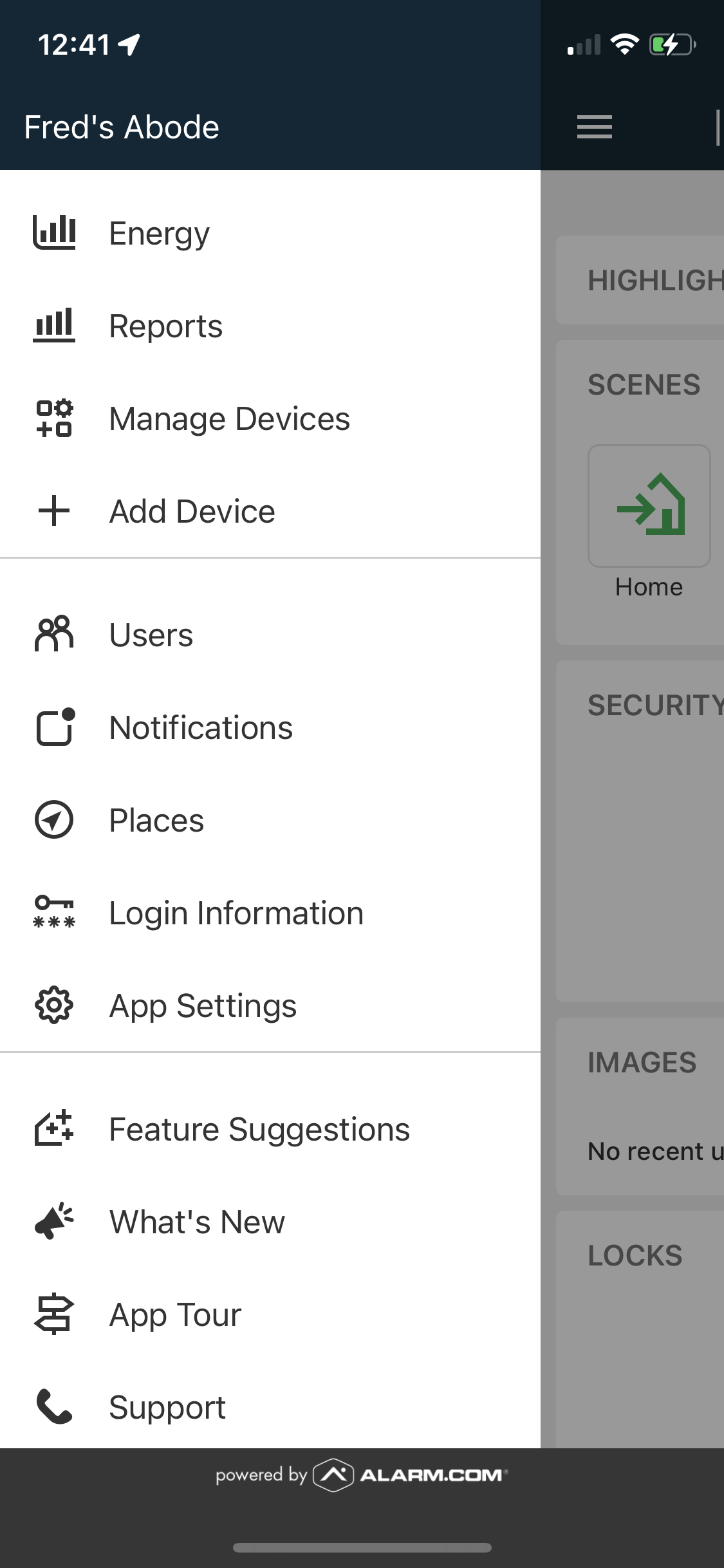Image resolution: width=724 pixels, height=1568 pixels.
Task: Open Manage Devices
Action: (229, 418)
